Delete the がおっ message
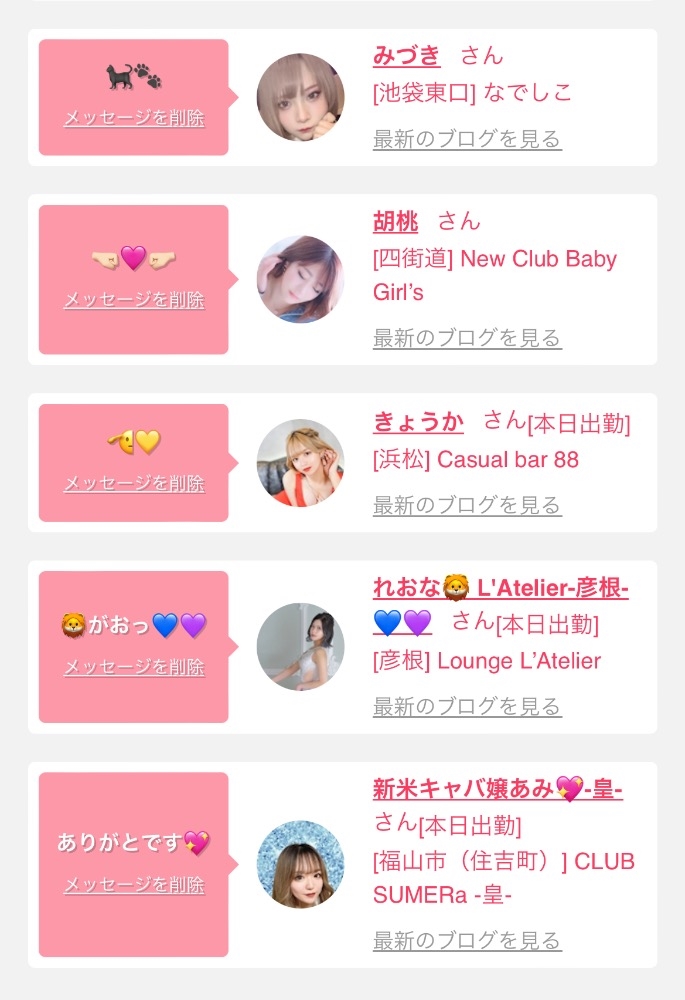685x1000 pixels. [134, 667]
